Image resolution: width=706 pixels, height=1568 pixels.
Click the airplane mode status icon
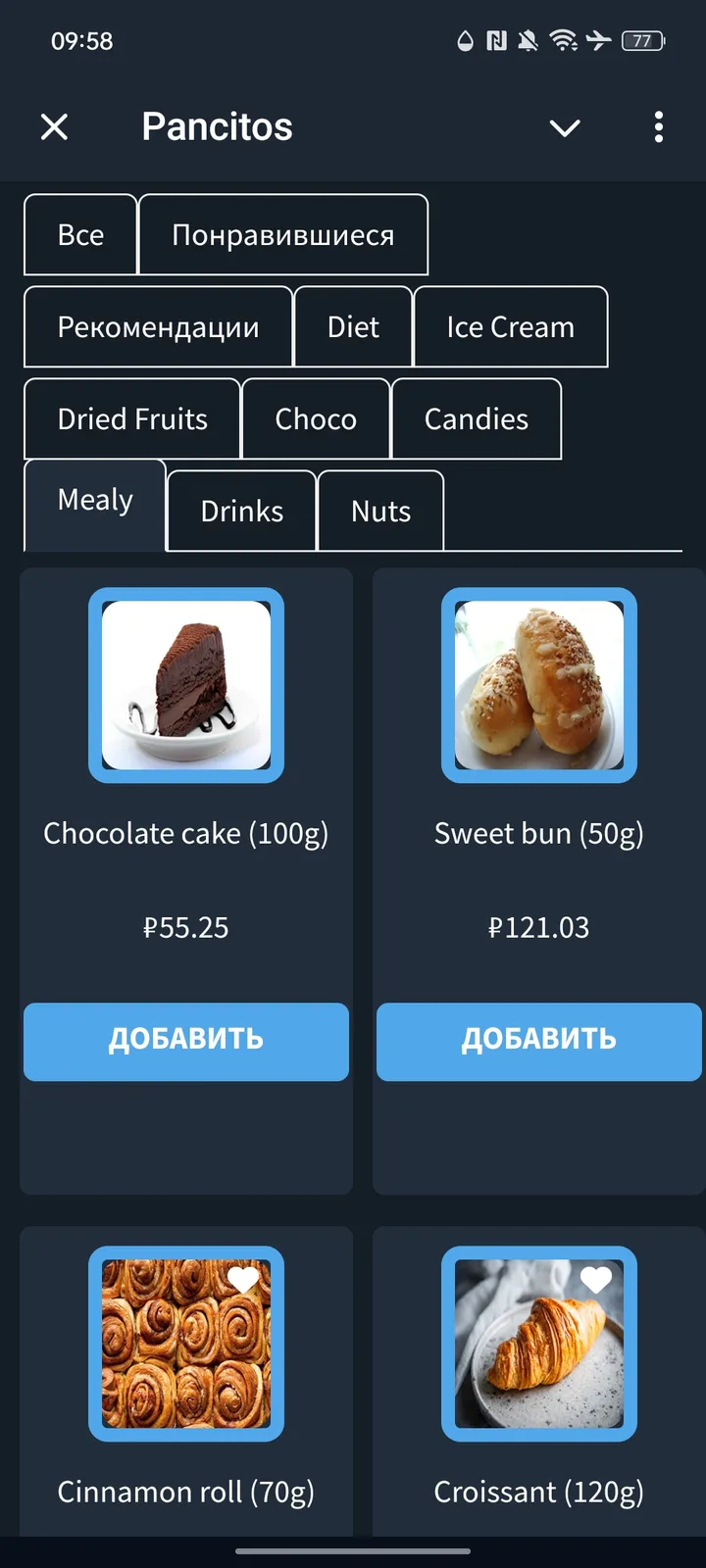[x=599, y=41]
